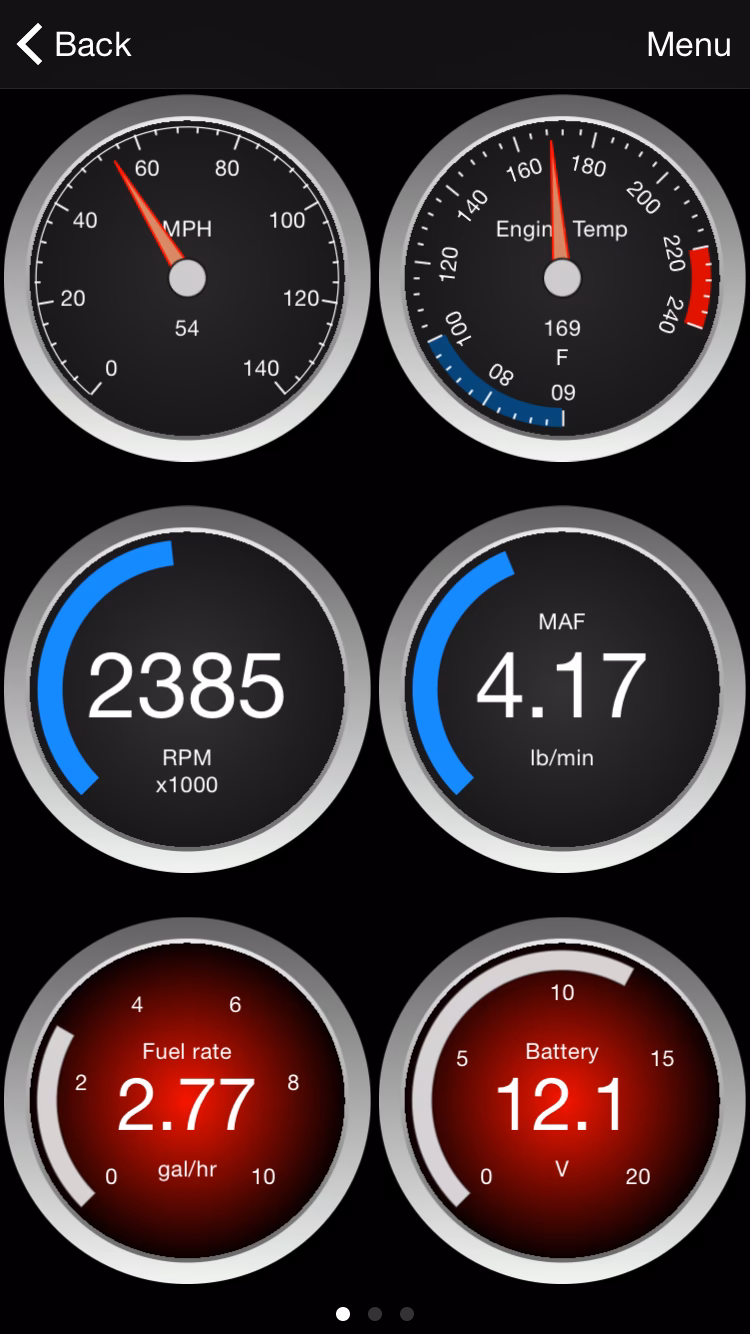Open the Menu
This screenshot has width=750, height=1334.
click(688, 44)
